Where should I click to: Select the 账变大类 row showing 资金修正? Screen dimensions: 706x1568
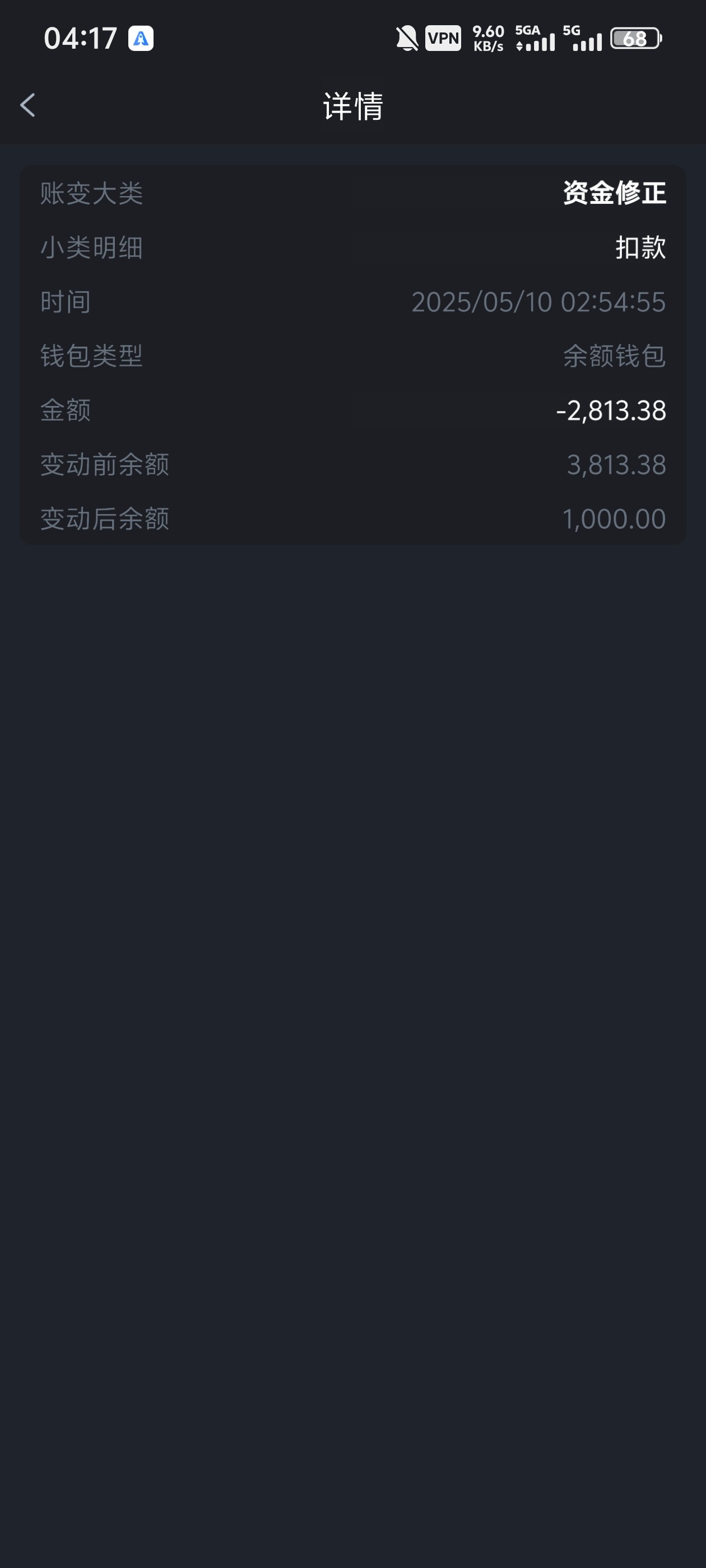point(354,194)
